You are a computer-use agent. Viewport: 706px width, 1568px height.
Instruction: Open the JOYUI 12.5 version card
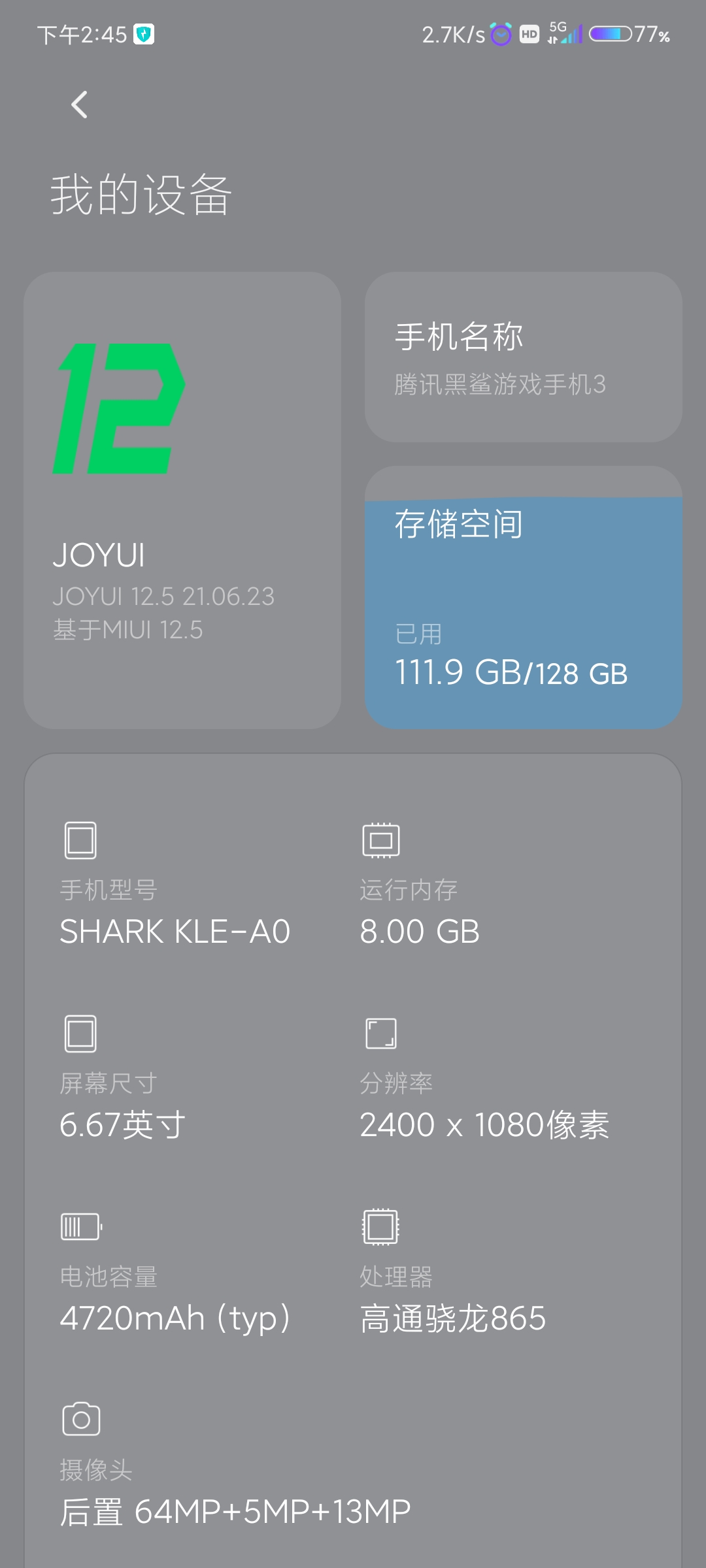coord(182,500)
